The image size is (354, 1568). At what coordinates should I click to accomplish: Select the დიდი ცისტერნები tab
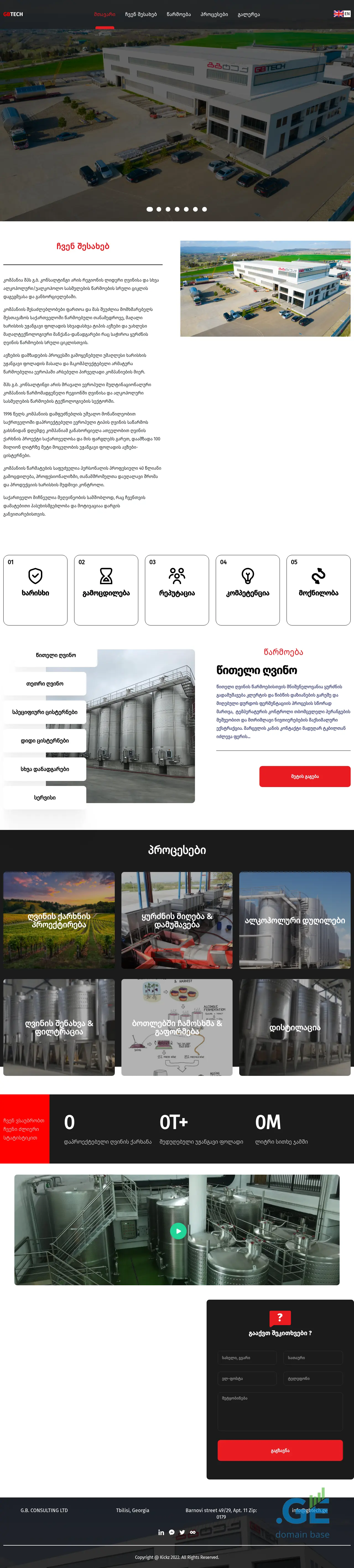point(45,741)
